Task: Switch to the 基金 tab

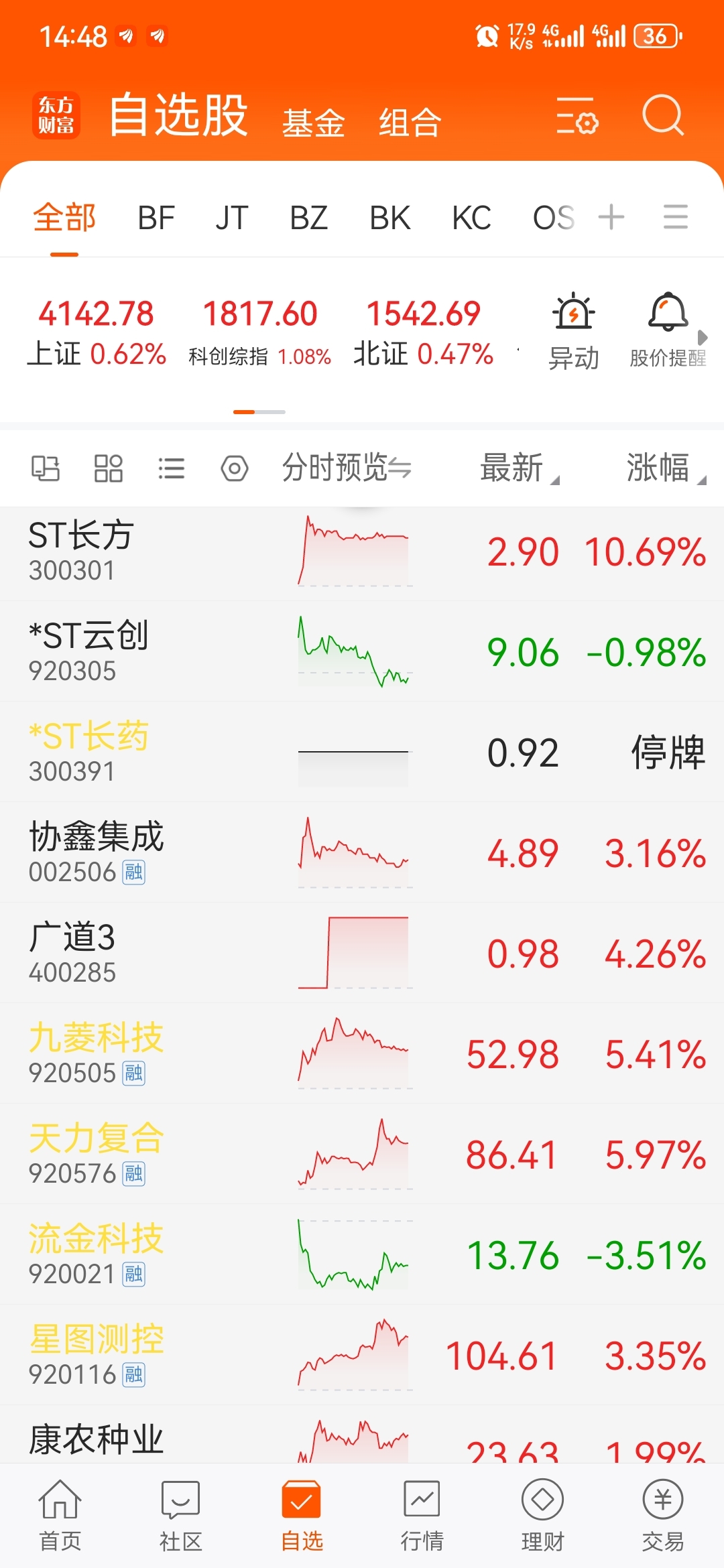Action: [313, 123]
